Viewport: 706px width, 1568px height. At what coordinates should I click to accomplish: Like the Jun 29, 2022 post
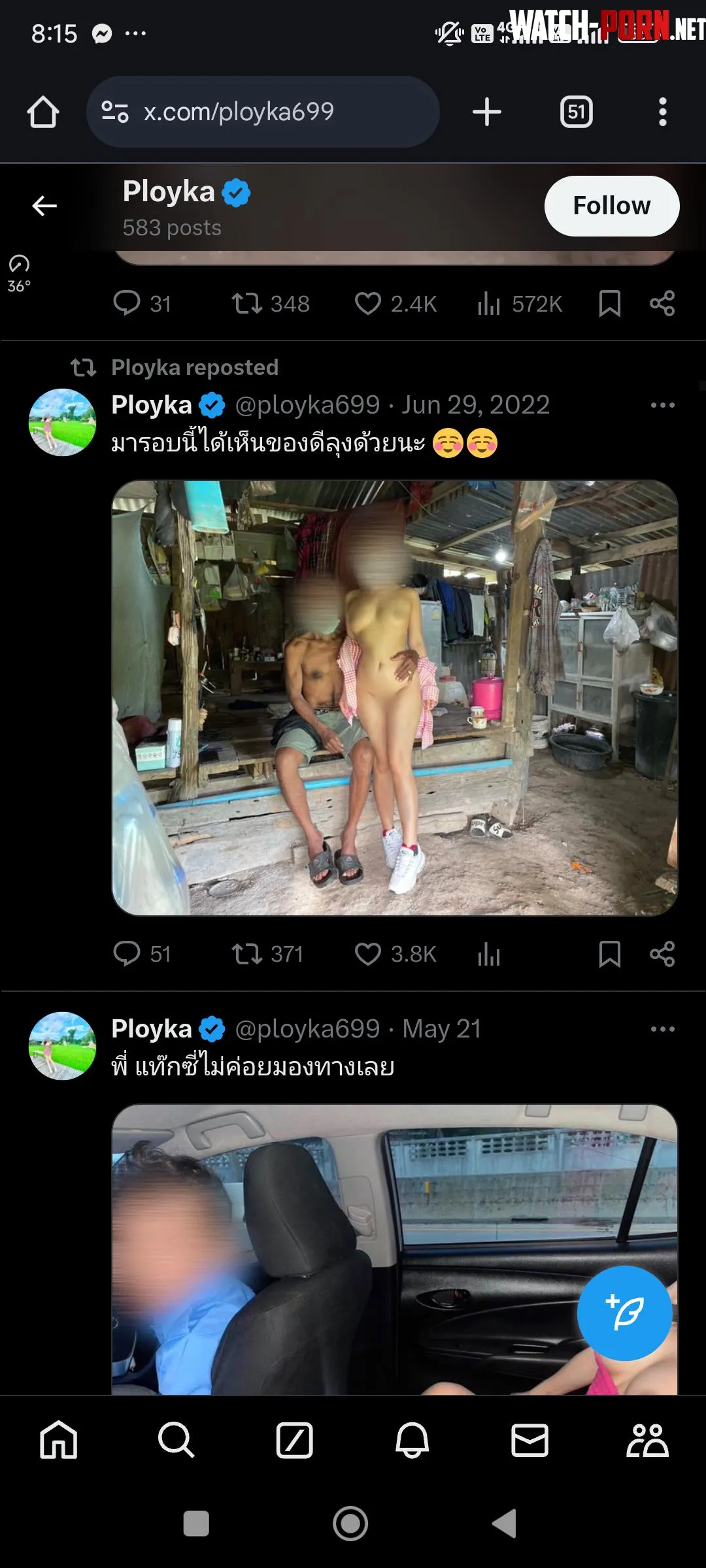point(368,954)
